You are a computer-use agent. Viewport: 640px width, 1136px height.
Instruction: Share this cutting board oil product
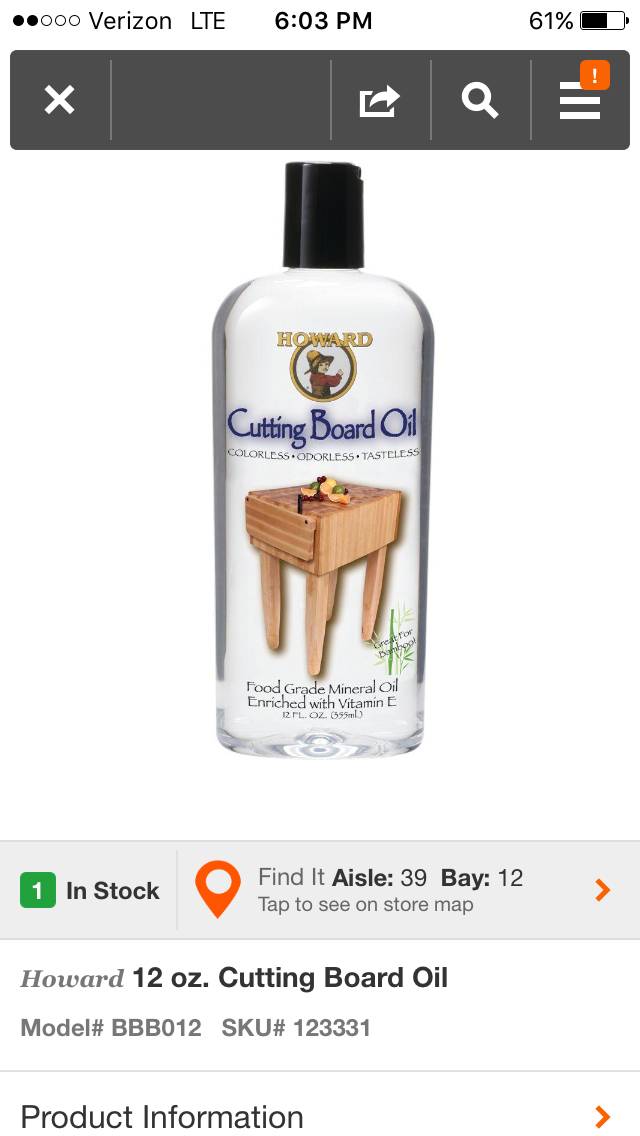point(380,100)
